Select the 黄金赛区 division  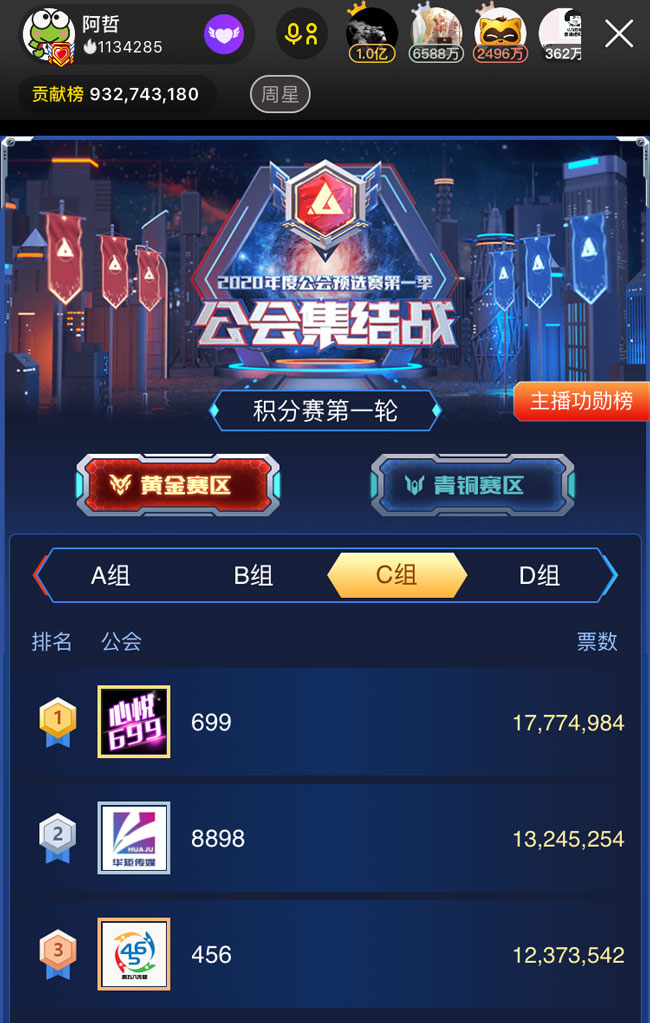pos(179,485)
